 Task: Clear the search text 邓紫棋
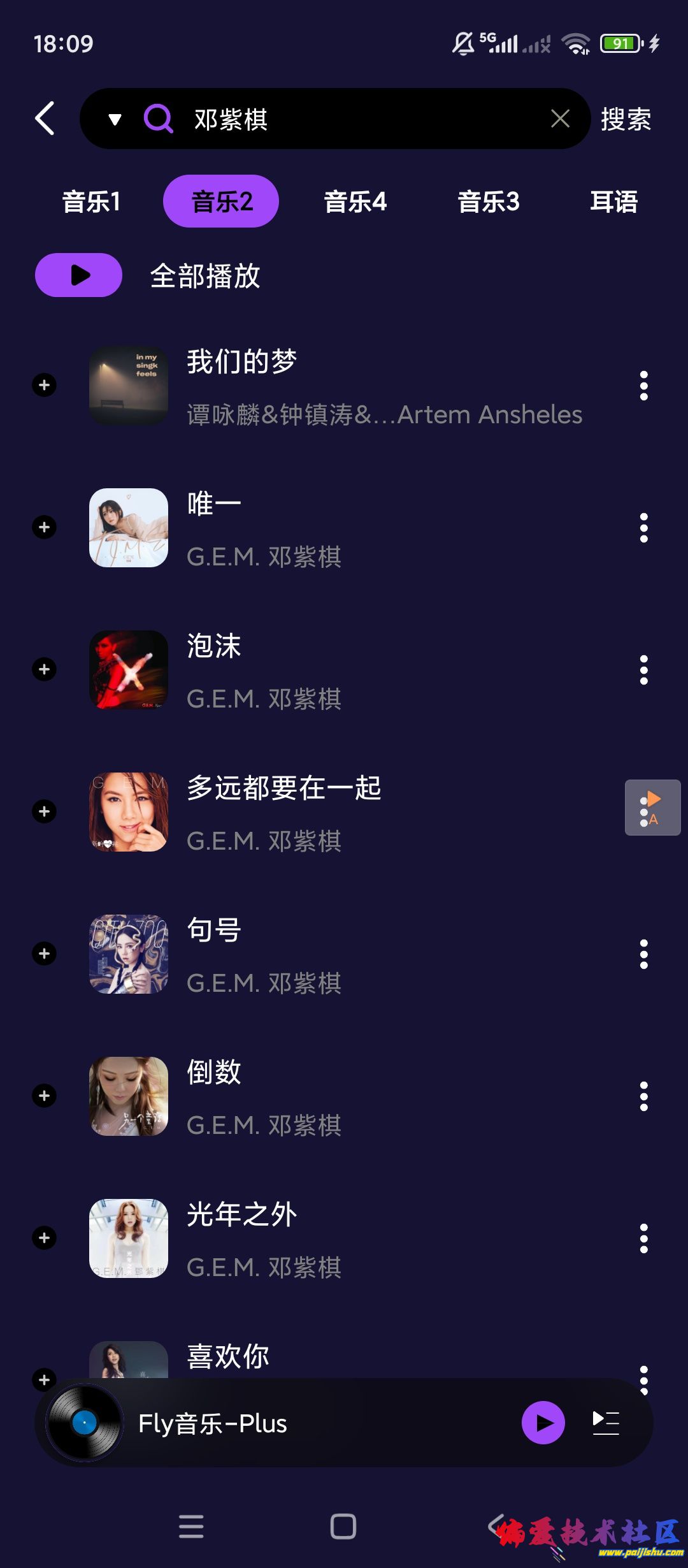point(560,119)
